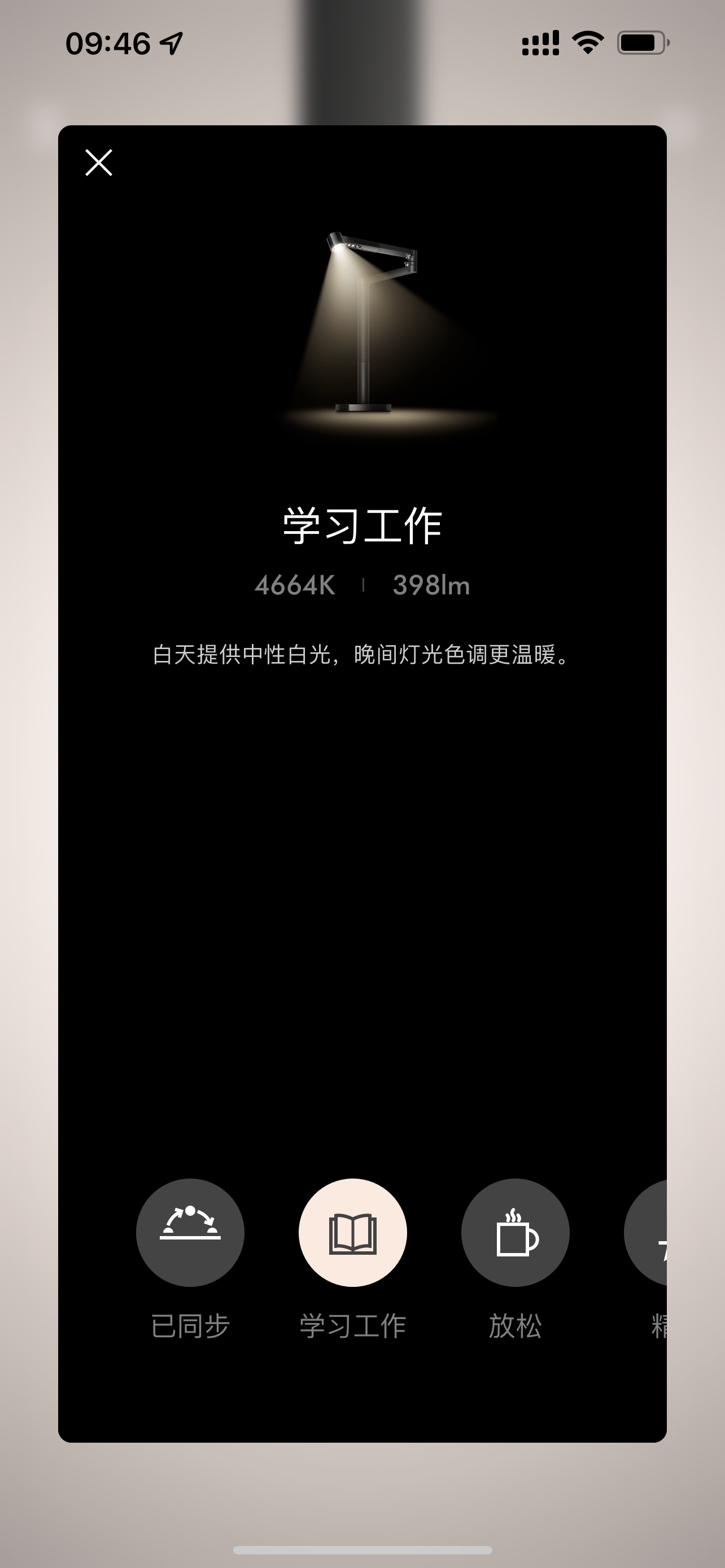This screenshot has width=725, height=1568.
Task: Select the 已同步 synced mode
Action: (x=190, y=1232)
